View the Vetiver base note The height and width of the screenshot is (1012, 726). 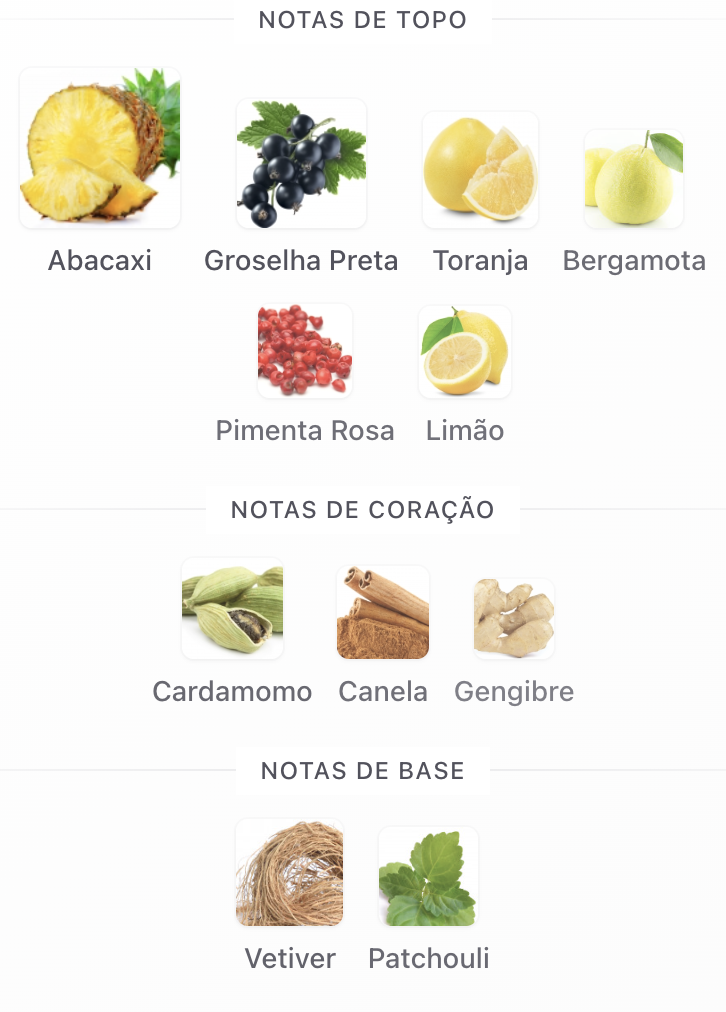(290, 872)
